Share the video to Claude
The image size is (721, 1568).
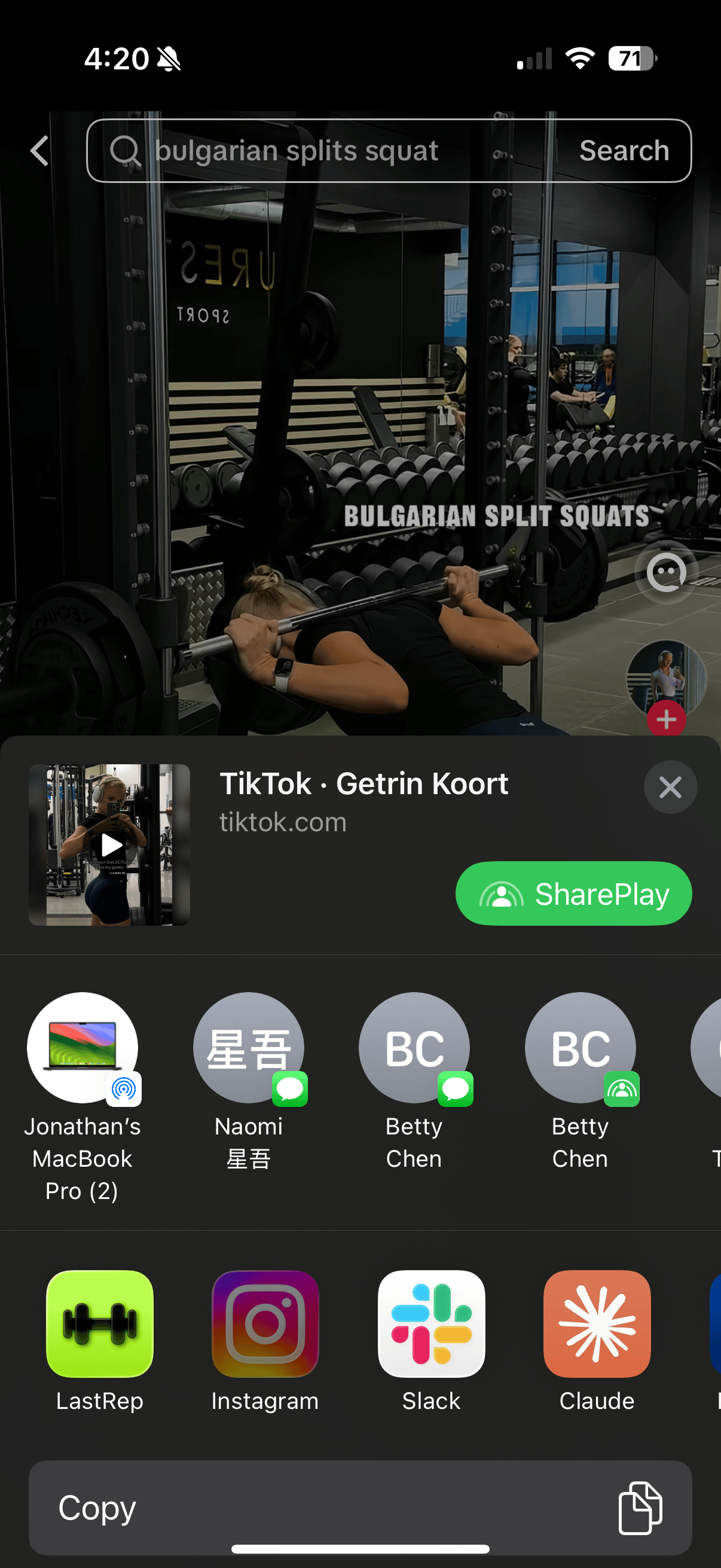pos(597,1324)
